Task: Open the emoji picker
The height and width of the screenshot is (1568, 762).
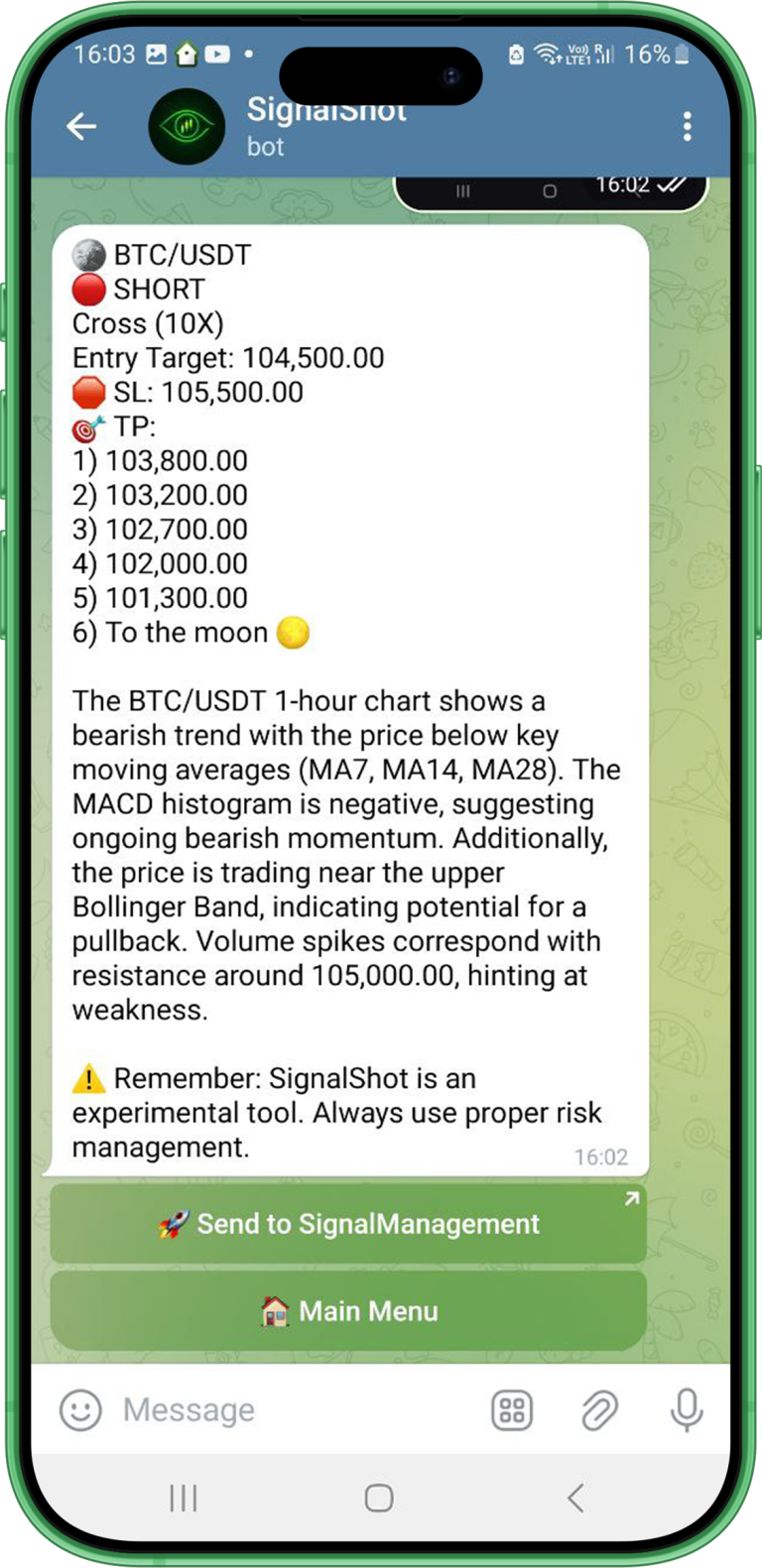Action: coord(80,1409)
